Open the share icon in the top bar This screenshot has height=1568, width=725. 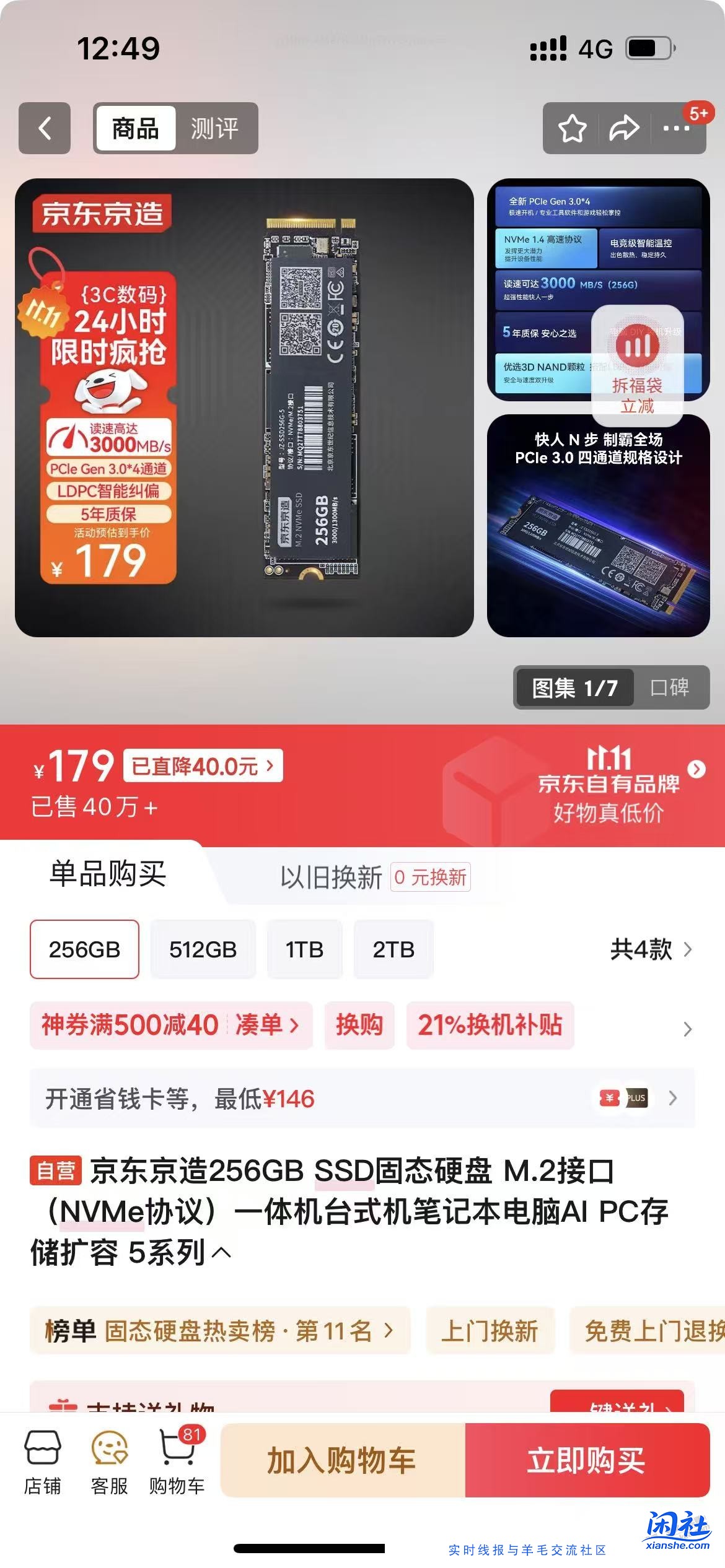pos(624,128)
